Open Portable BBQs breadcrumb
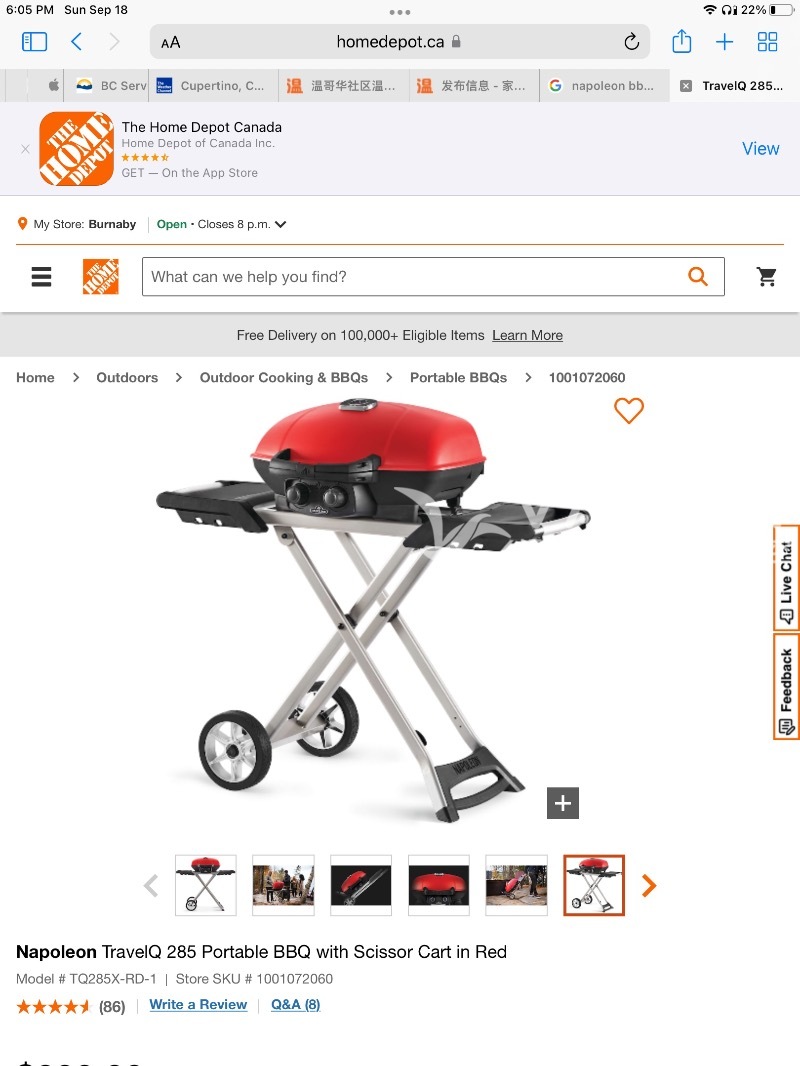The width and height of the screenshot is (800, 1066). (x=458, y=378)
